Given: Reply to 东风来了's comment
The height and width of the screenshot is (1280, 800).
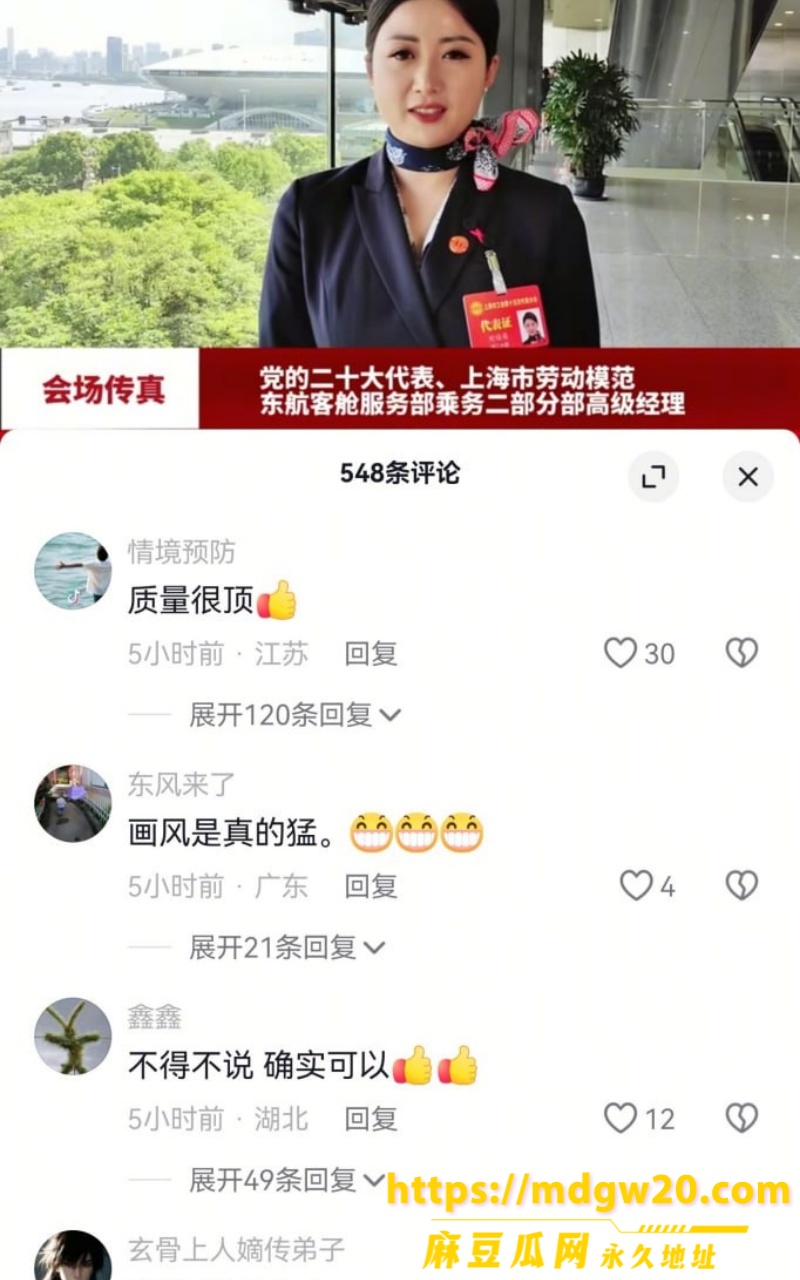Looking at the screenshot, I should click(371, 886).
